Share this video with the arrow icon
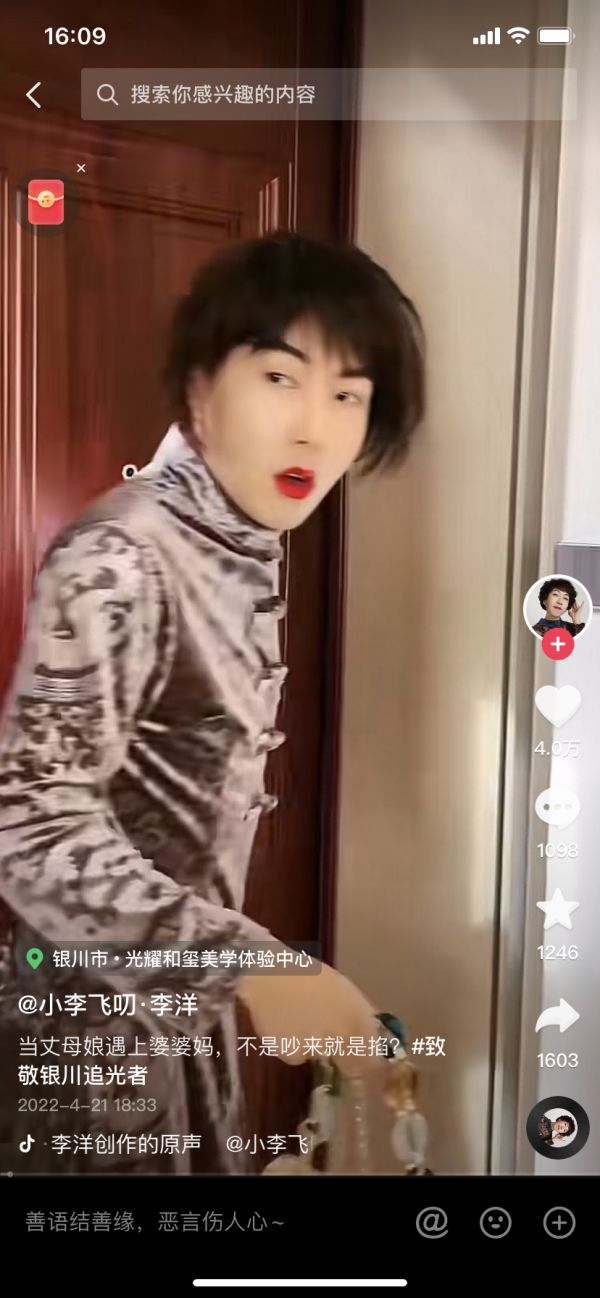600x1298 pixels. coord(557,1018)
